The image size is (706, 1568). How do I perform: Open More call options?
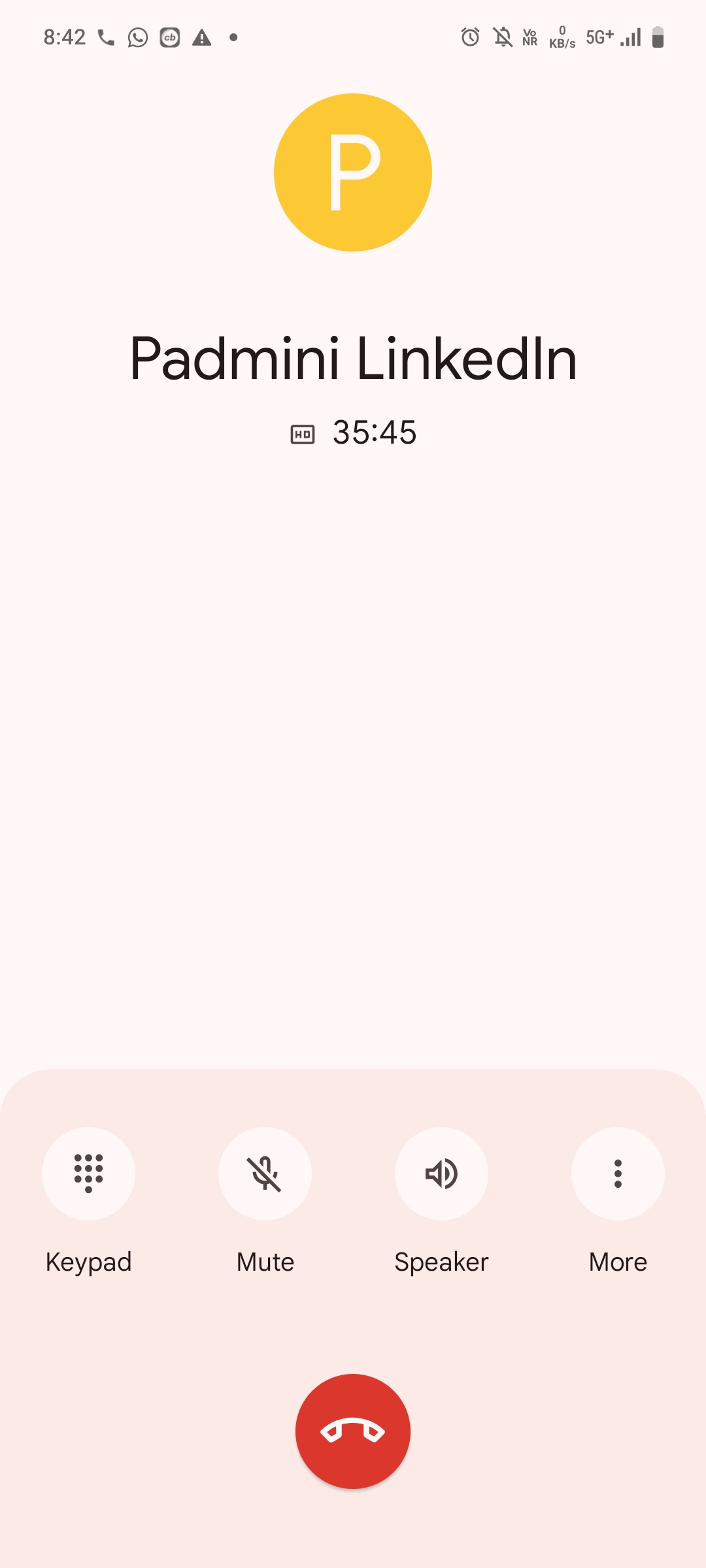click(x=618, y=1173)
